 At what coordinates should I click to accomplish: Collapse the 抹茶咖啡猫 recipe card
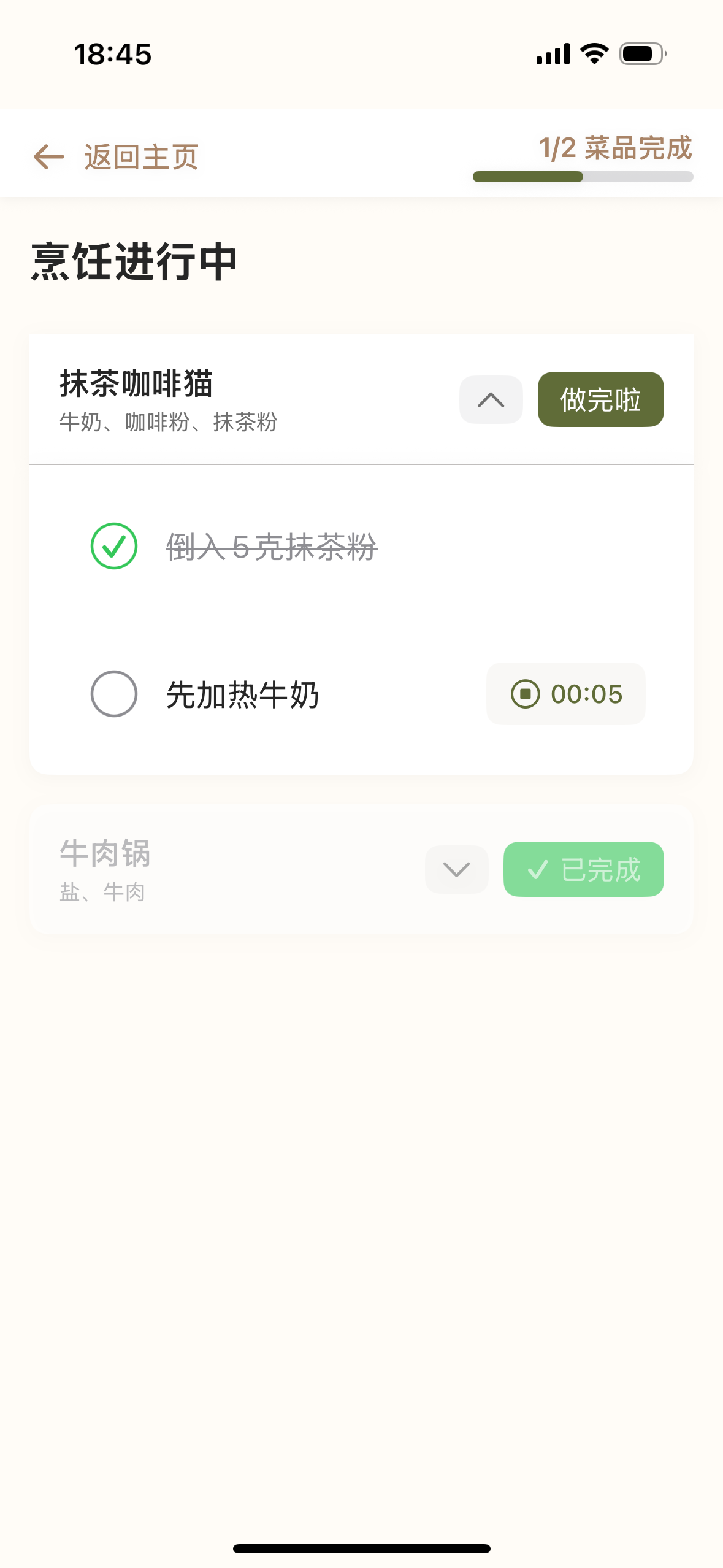490,399
